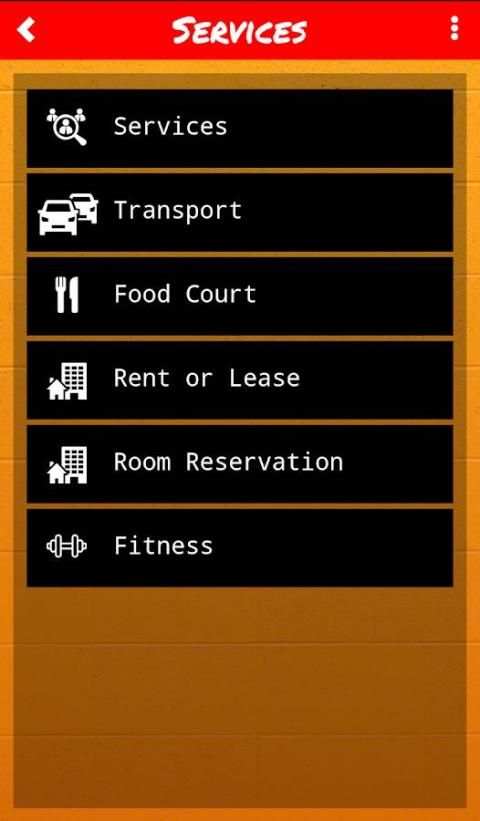Select the Fitness entry
Viewport: 480px width, 821px height.
click(240, 548)
